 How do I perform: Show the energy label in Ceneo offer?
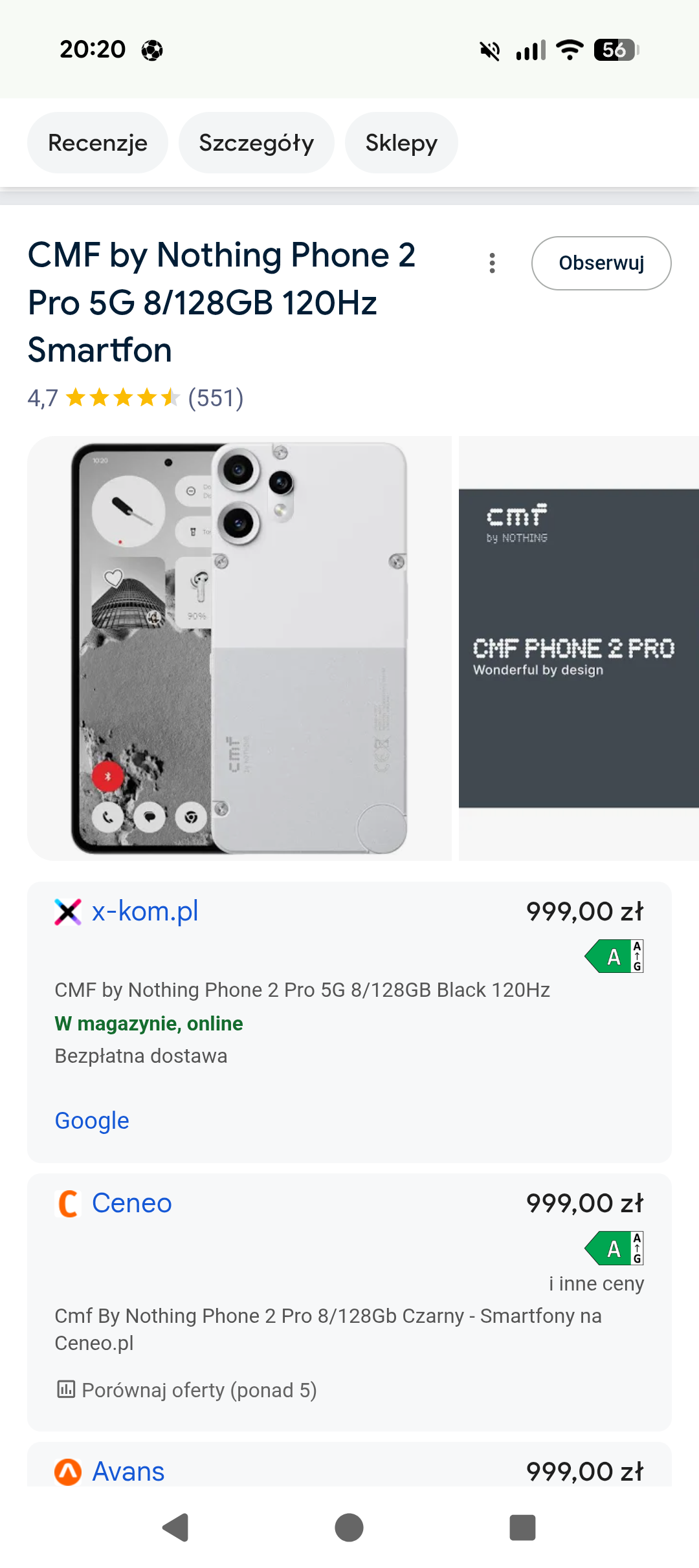(x=614, y=1248)
